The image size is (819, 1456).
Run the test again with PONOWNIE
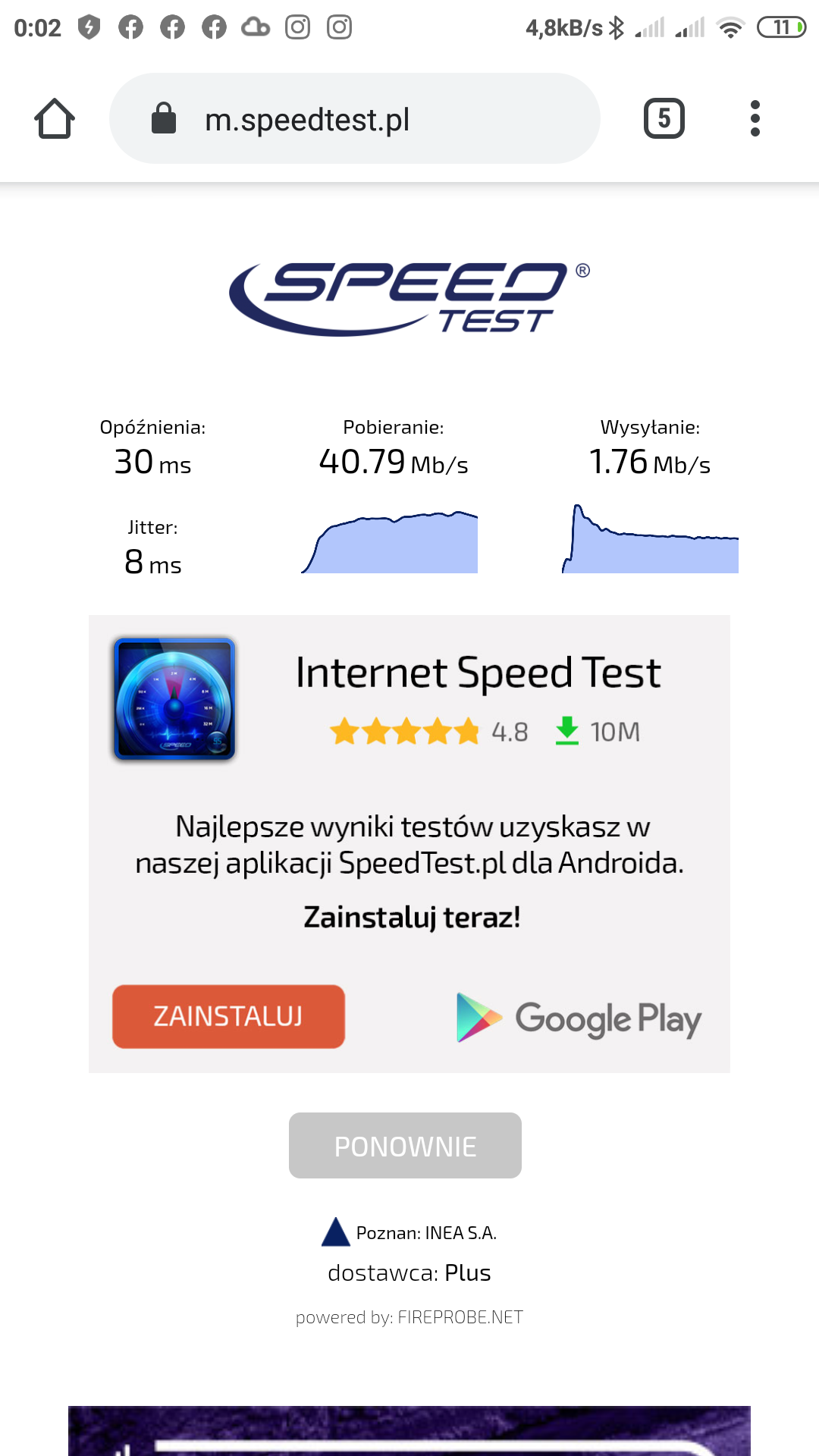pos(405,1145)
